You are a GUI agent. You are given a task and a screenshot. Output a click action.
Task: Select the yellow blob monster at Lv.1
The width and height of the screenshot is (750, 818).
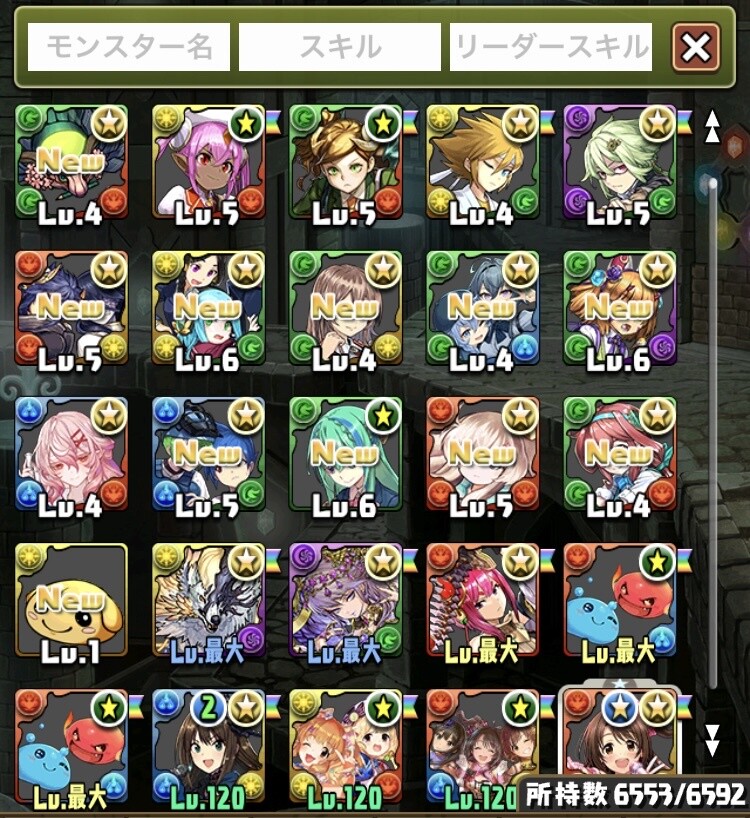[71, 600]
